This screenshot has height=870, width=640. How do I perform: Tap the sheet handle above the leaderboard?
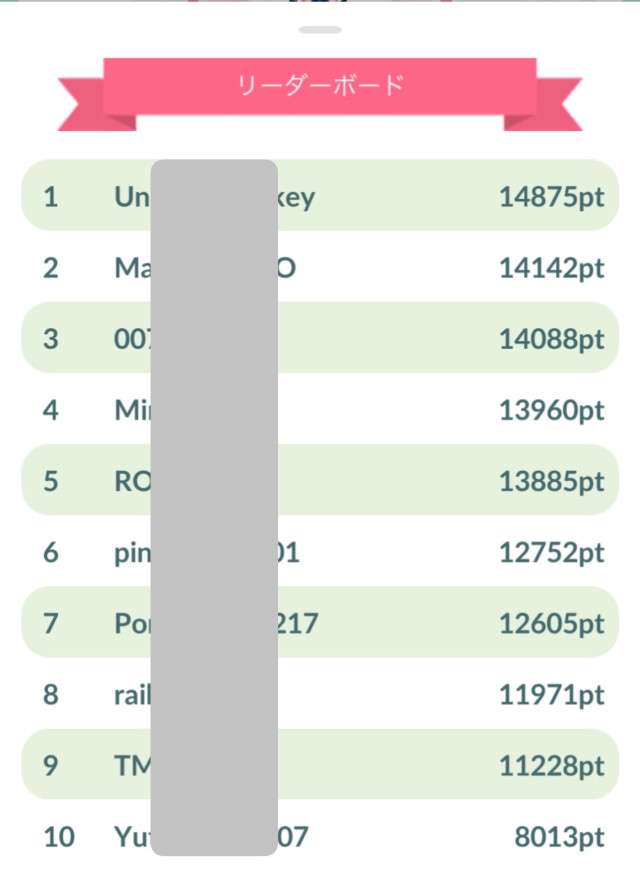[x=320, y=30]
